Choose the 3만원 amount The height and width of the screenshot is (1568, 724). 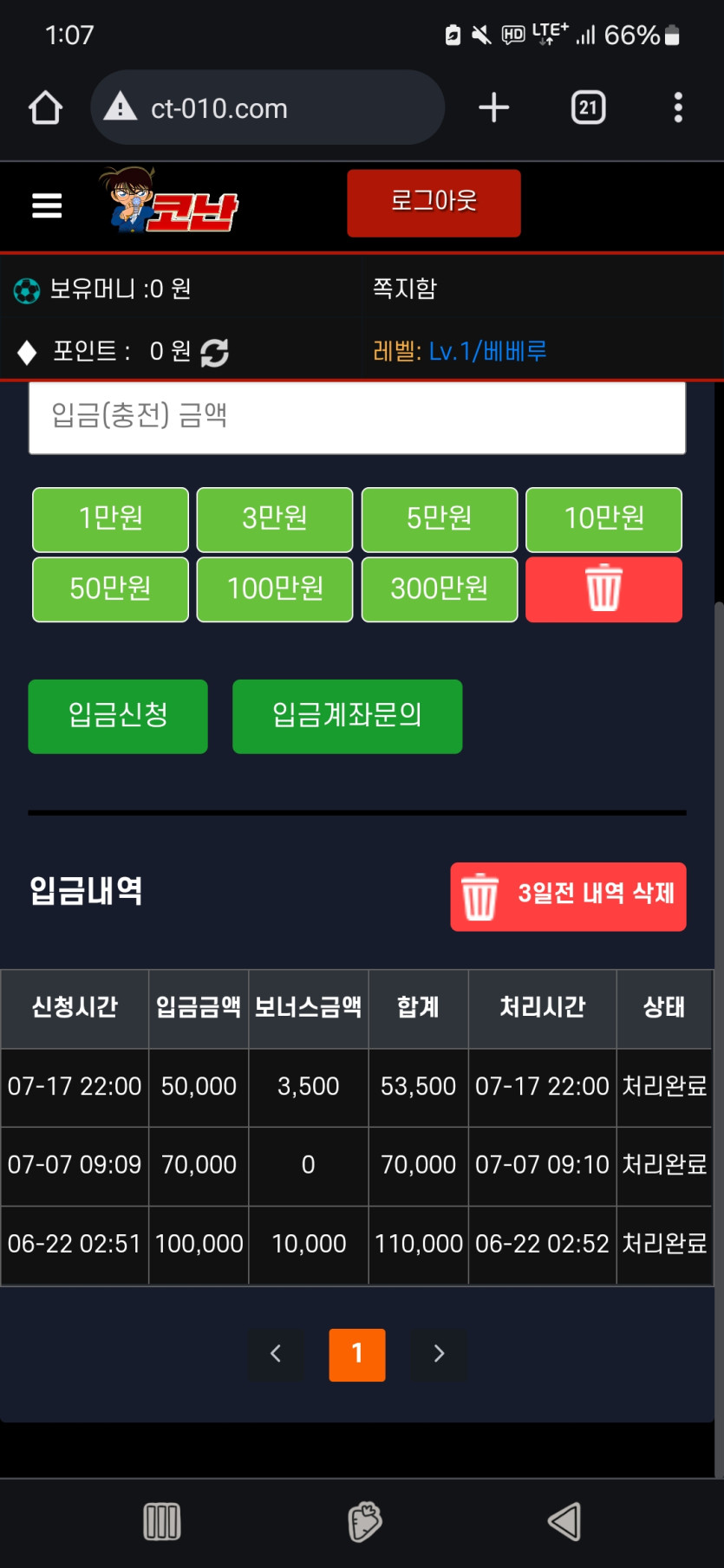(x=275, y=519)
